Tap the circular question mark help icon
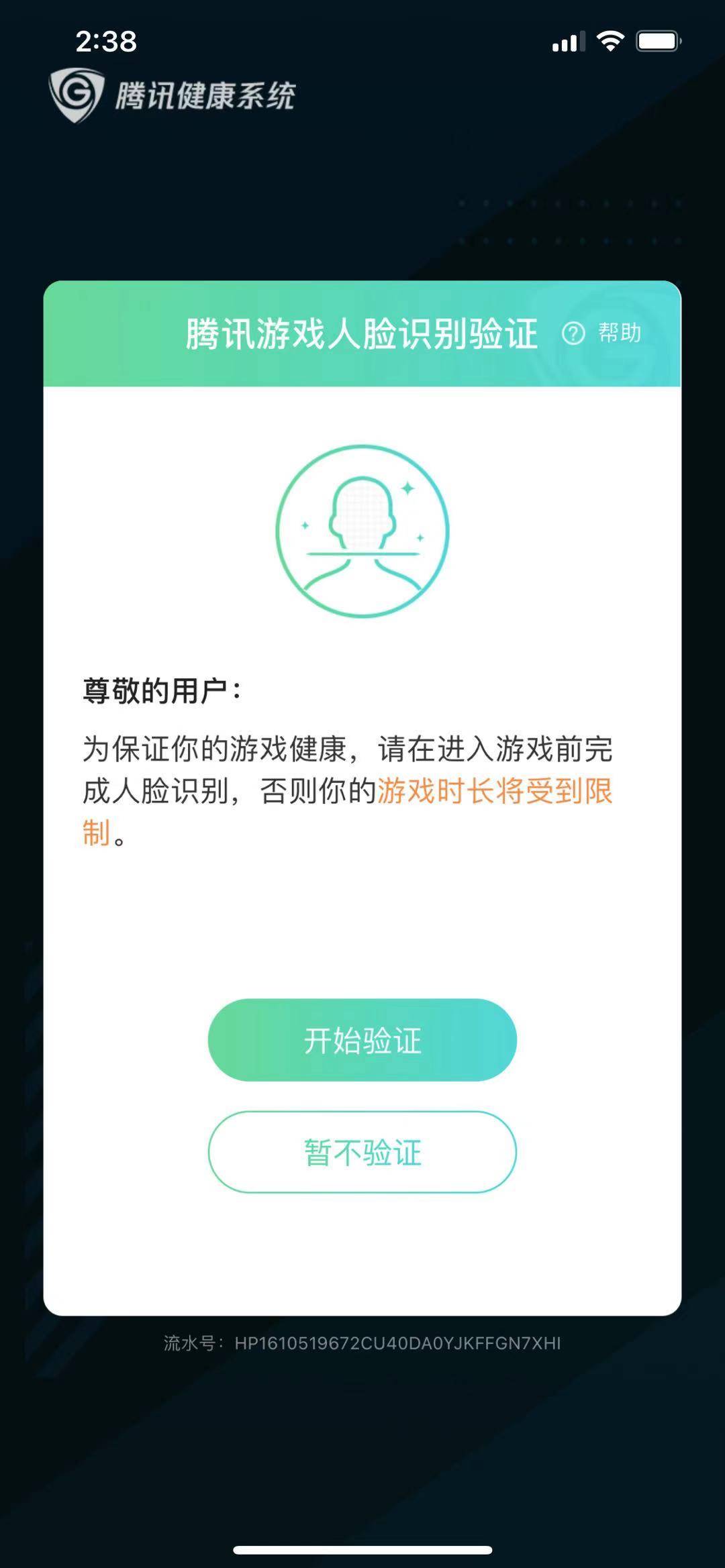Viewport: 725px width, 1568px height. (x=574, y=333)
